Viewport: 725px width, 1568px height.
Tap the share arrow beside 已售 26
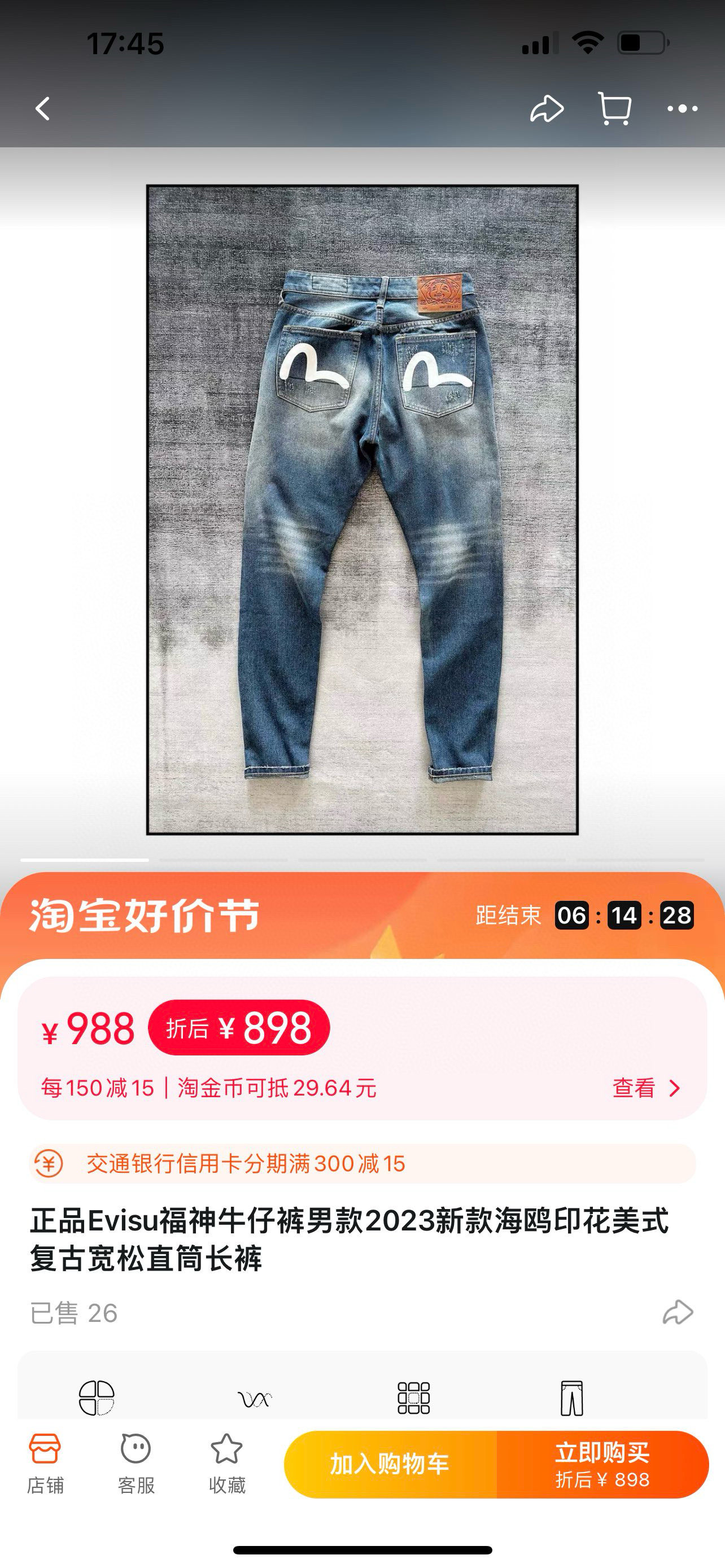coord(678,1312)
